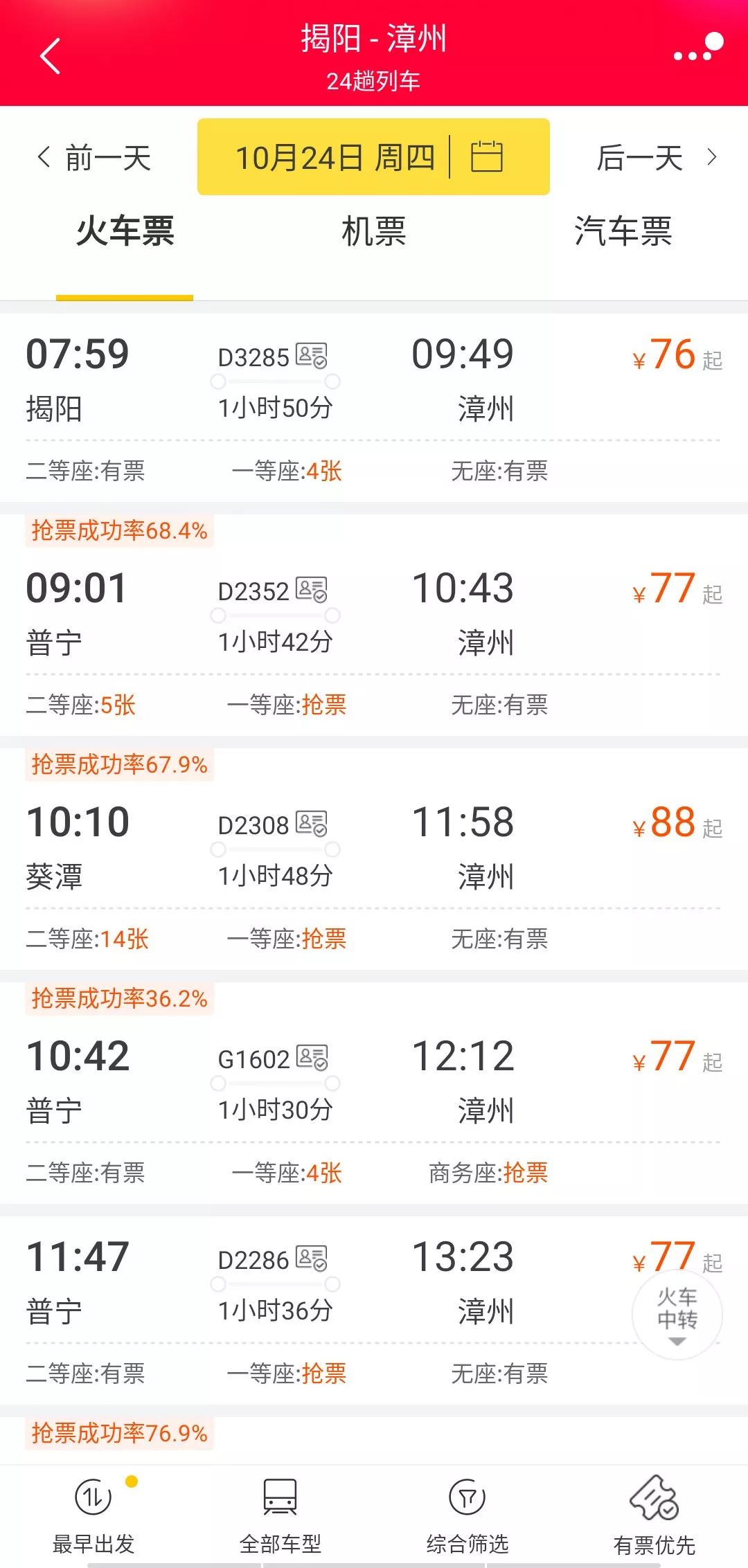Select the 火车票 tab
This screenshot has width=748, height=1568.
(125, 231)
